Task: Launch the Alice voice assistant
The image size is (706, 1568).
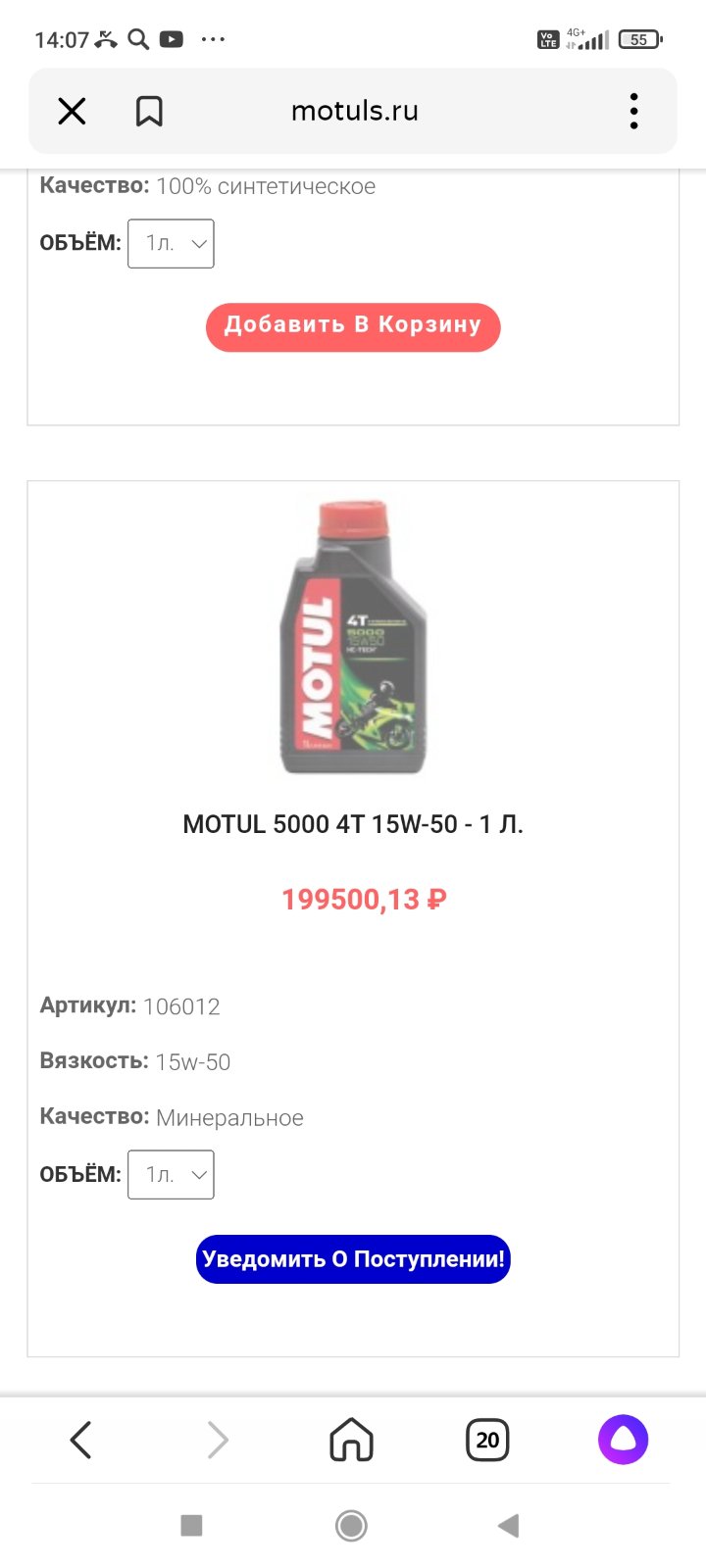Action: 624,1440
